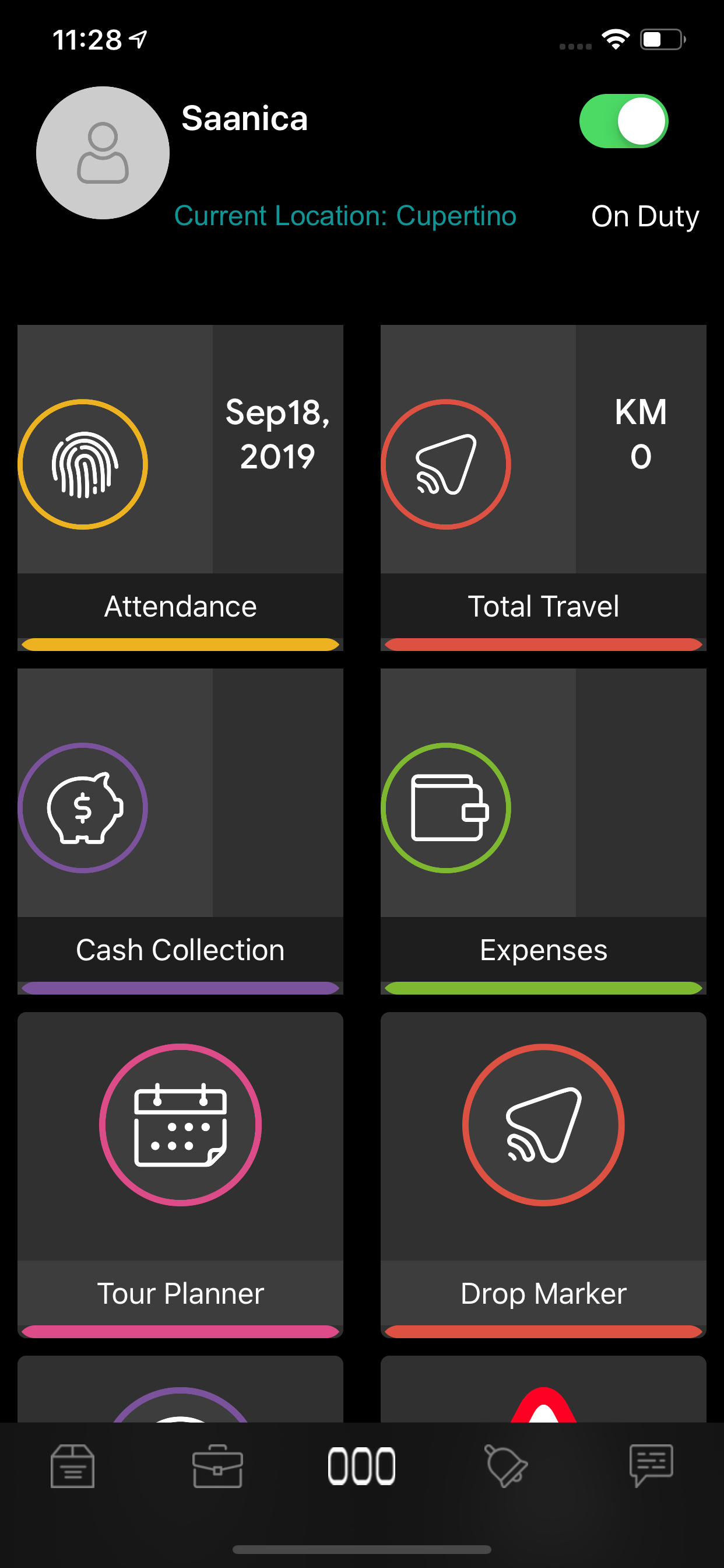Image resolution: width=724 pixels, height=1568 pixels.
Task: Open the Expenses card
Action: (543, 831)
